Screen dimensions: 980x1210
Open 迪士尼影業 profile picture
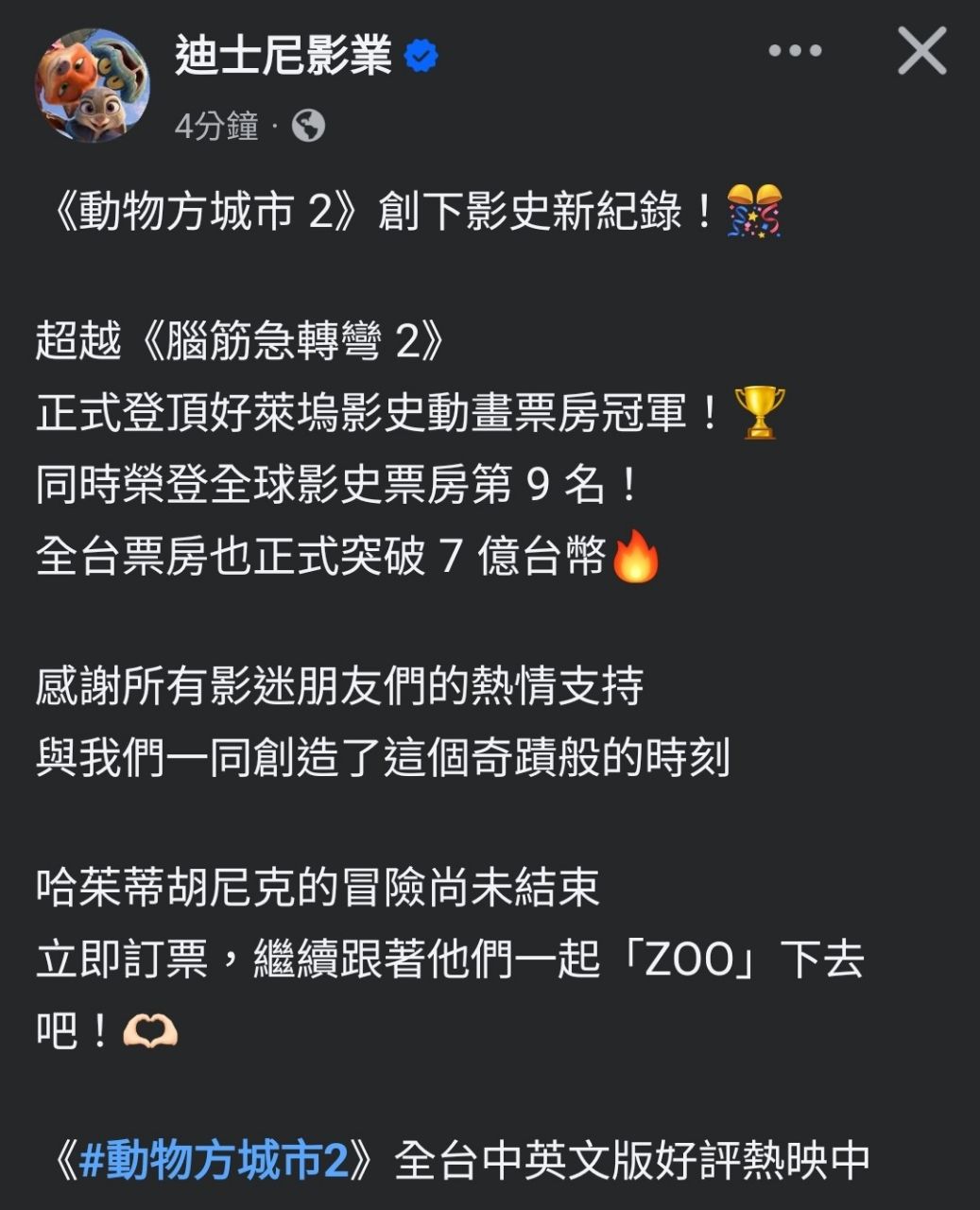[92, 85]
